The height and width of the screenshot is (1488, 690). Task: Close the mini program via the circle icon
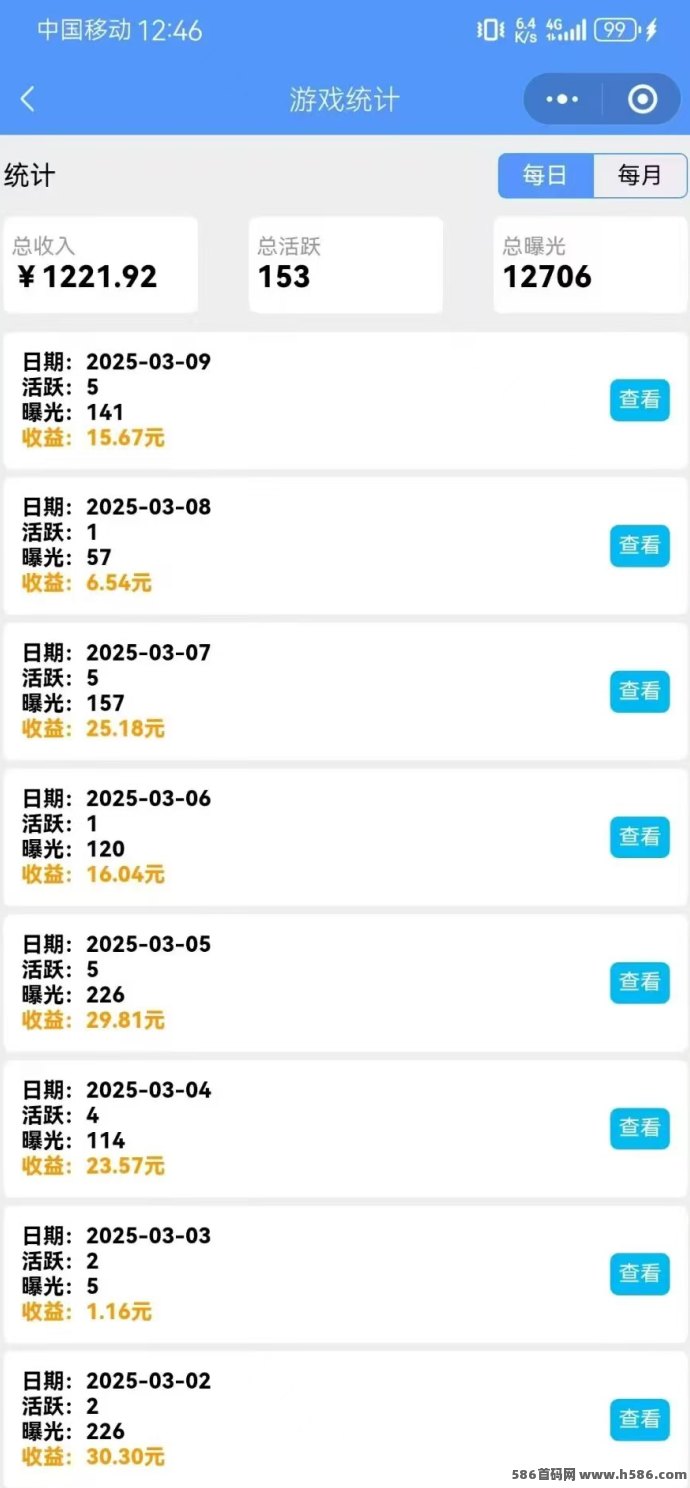pyautogui.click(x=642, y=99)
